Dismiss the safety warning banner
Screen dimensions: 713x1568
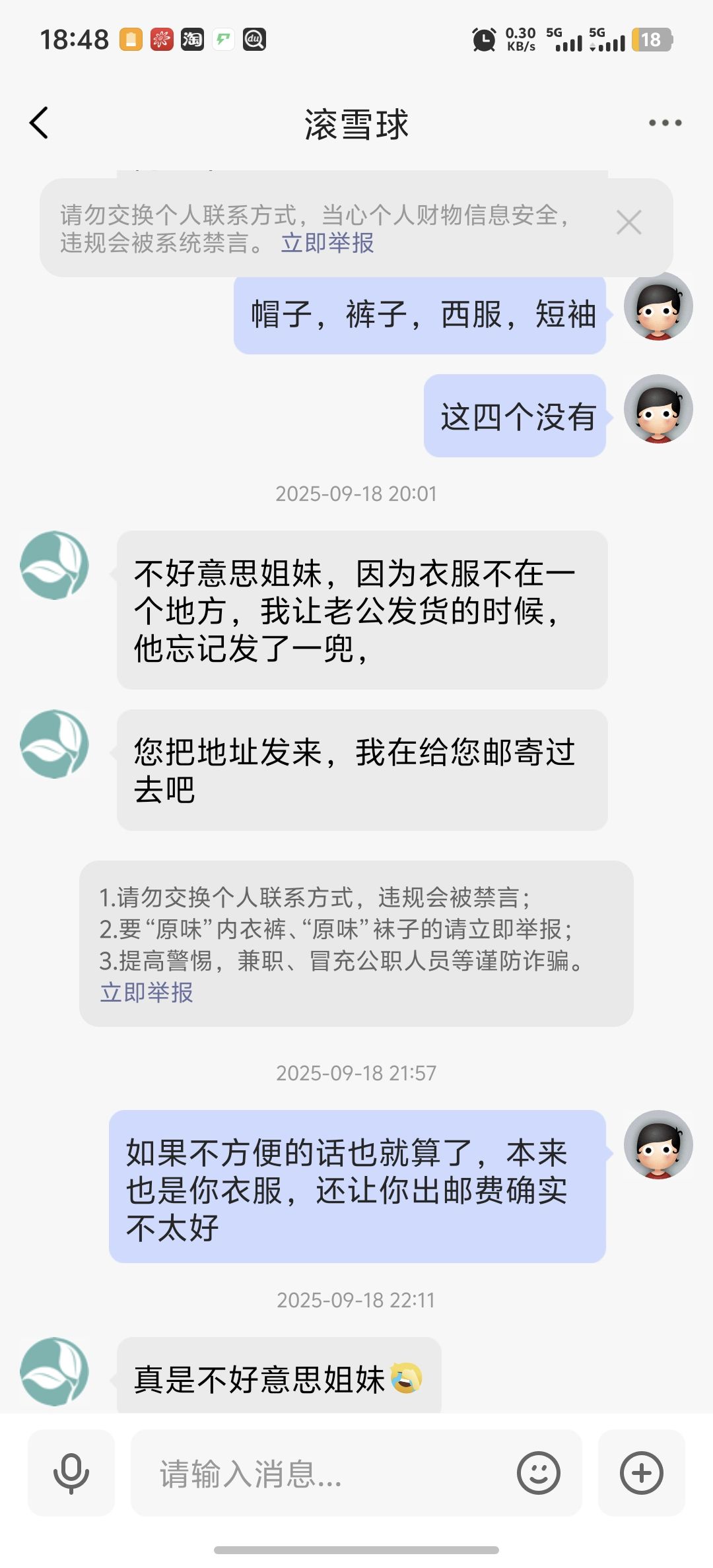(x=628, y=222)
